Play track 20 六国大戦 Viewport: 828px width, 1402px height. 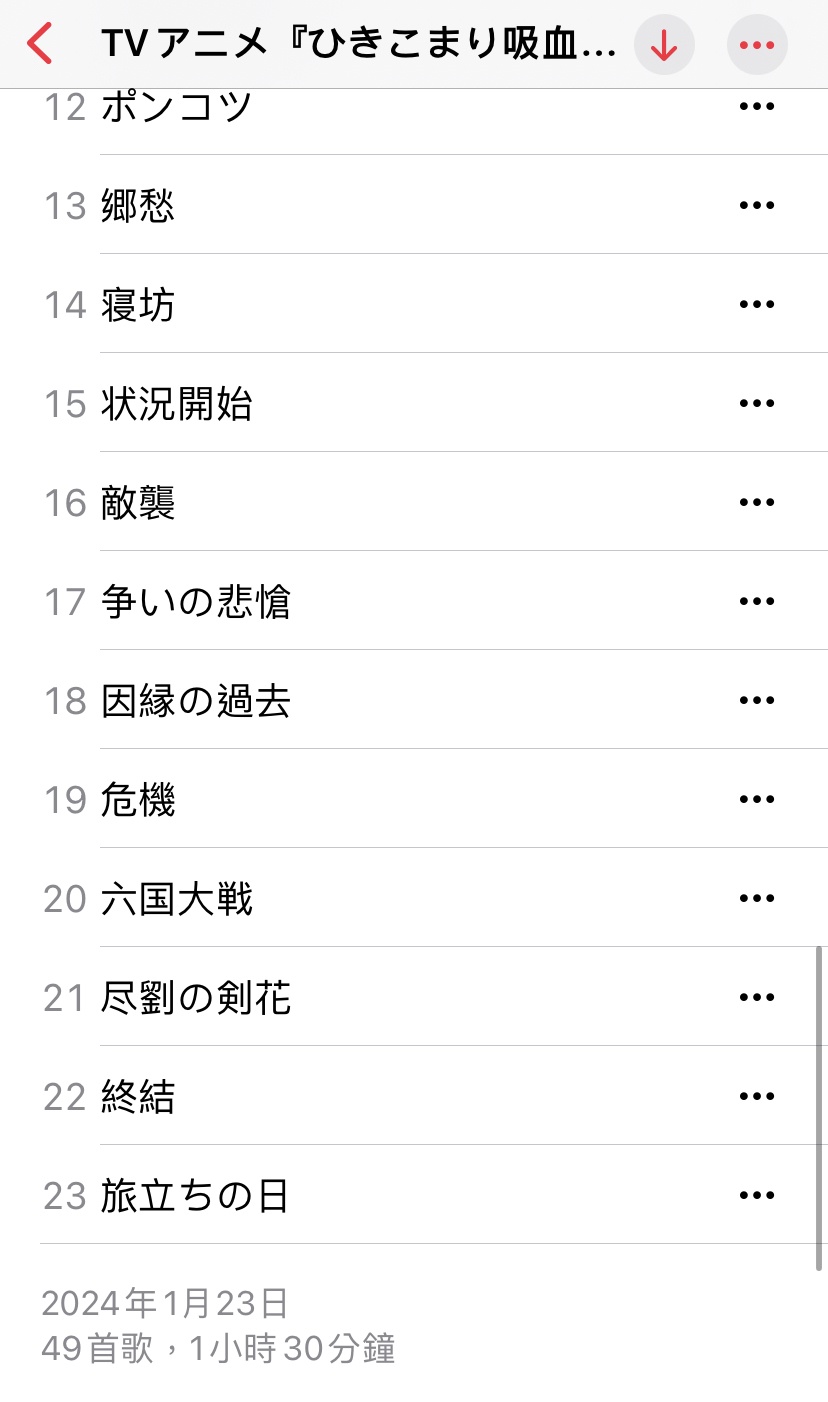coord(414,898)
